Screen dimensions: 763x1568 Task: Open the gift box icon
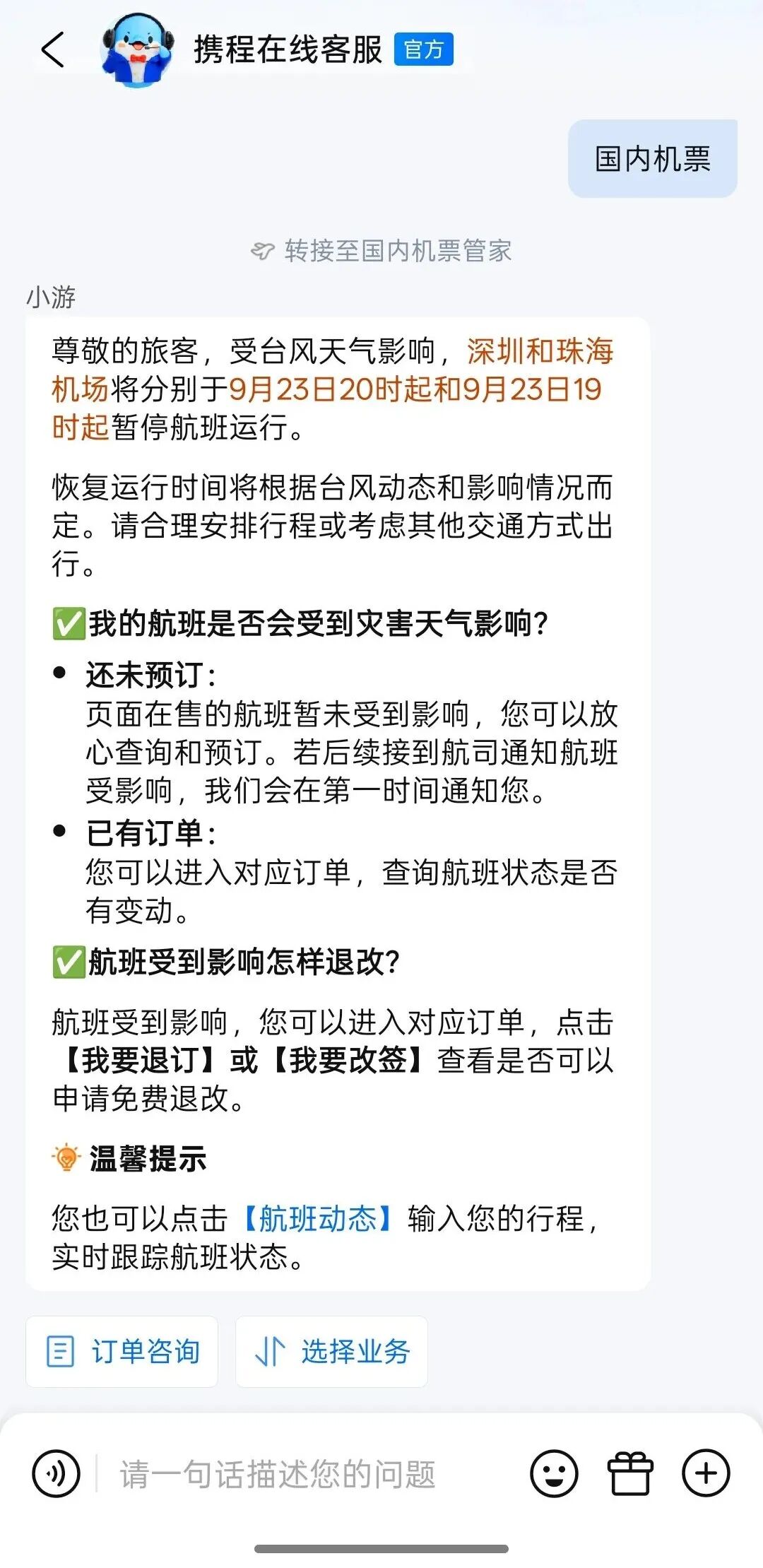tap(630, 1473)
